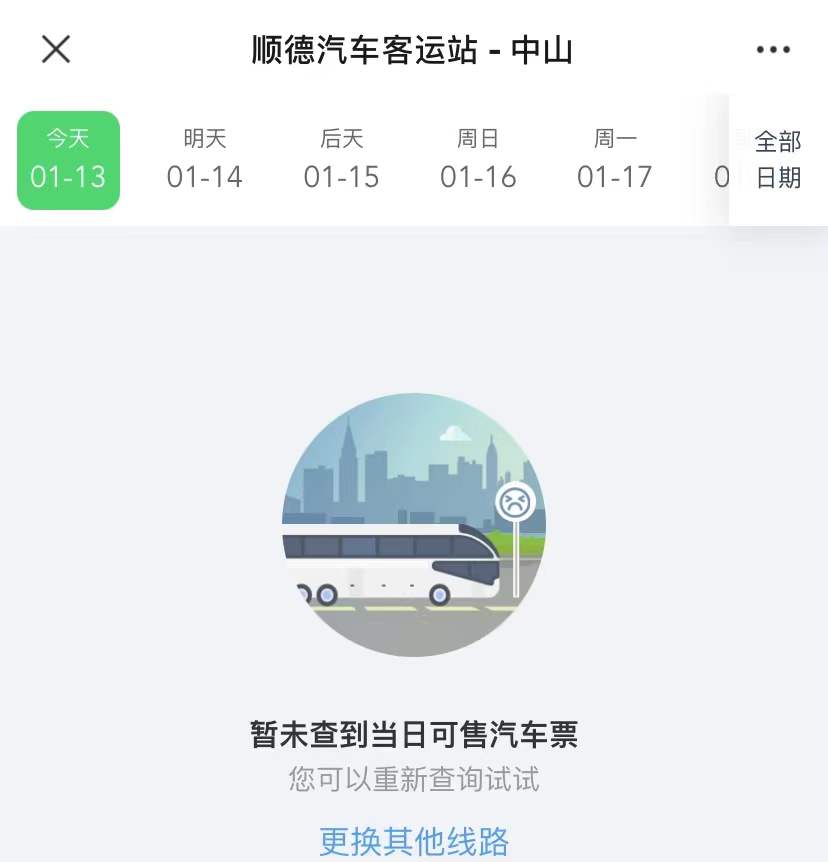This screenshot has height=862, width=828.
Task: Open the three-dot overflow menu
Action: point(773,50)
